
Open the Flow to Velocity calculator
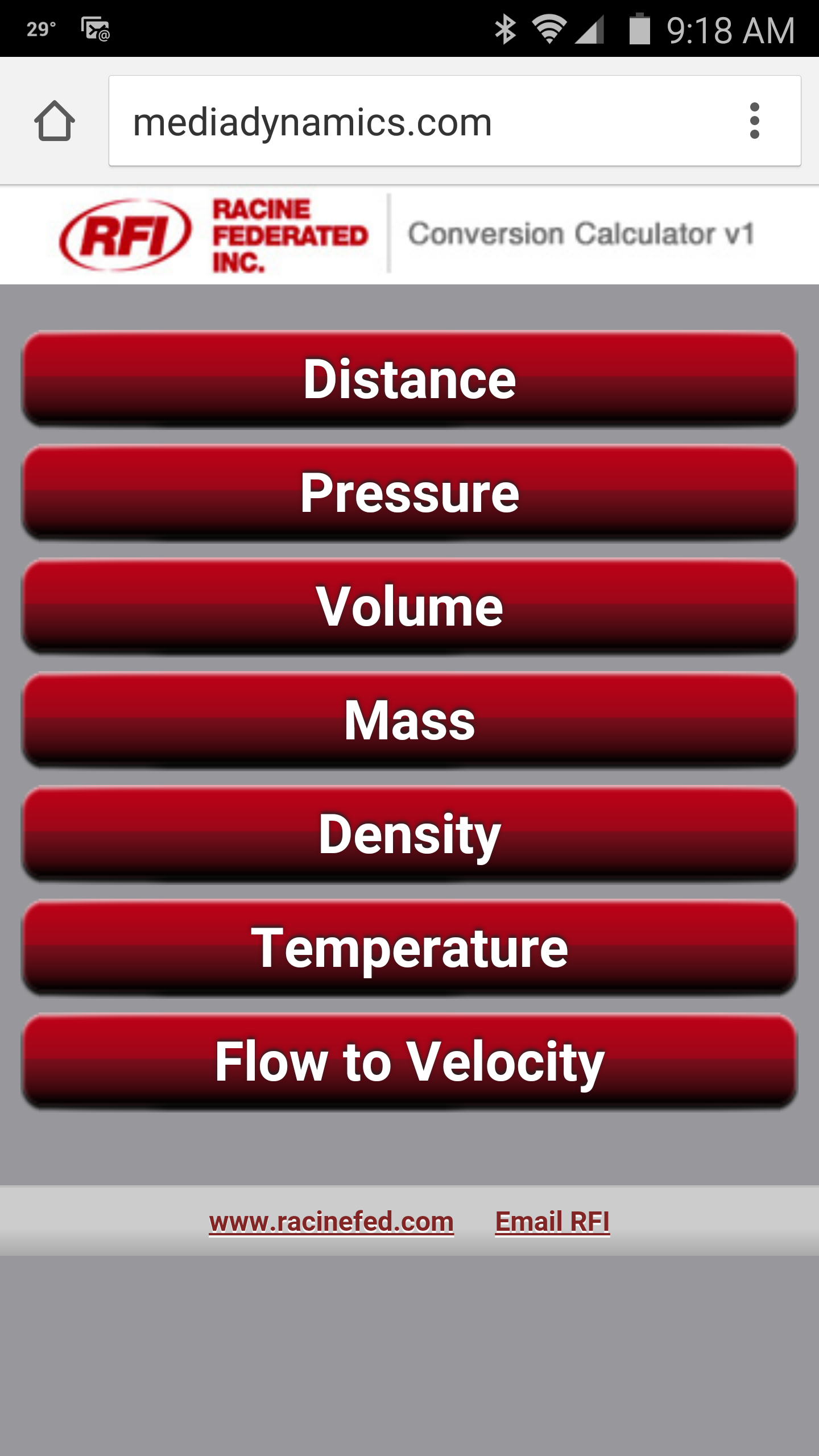pyautogui.click(x=409, y=1061)
